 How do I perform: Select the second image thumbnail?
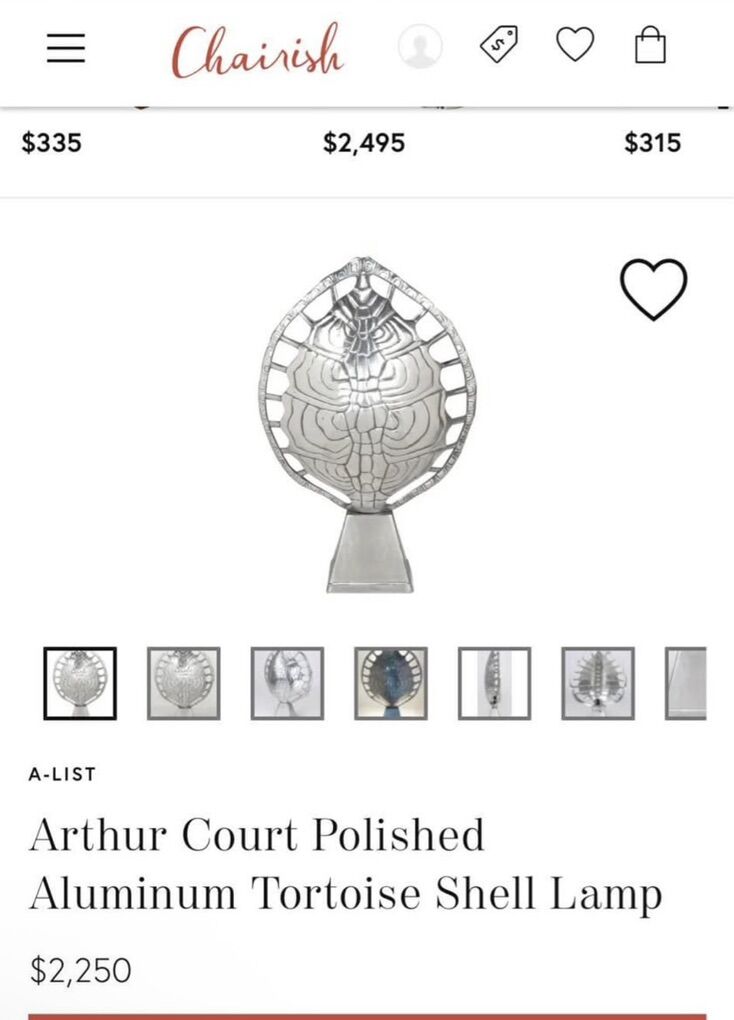click(184, 683)
